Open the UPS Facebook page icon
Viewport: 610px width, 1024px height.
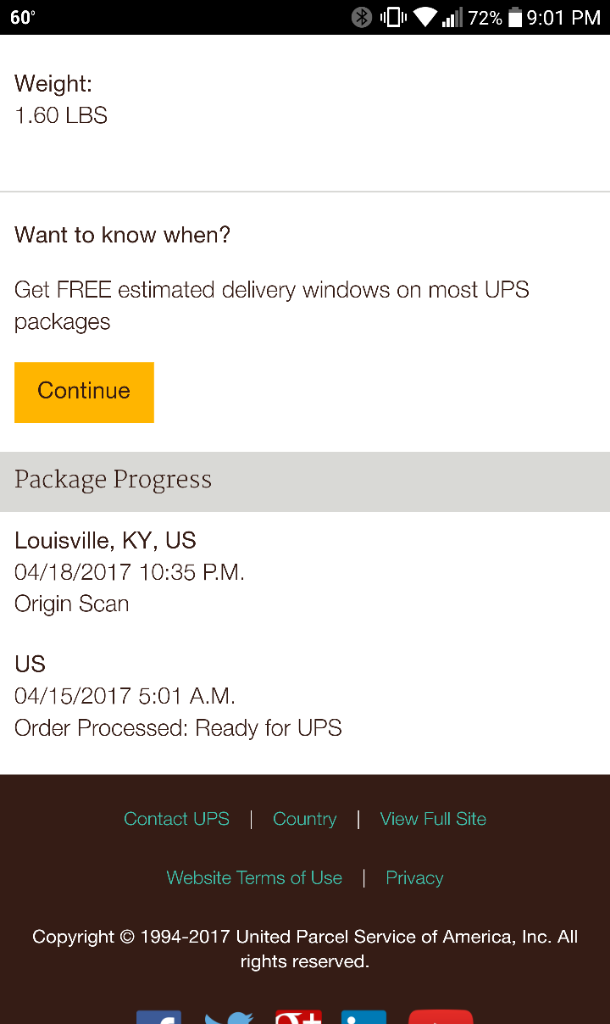159,1017
